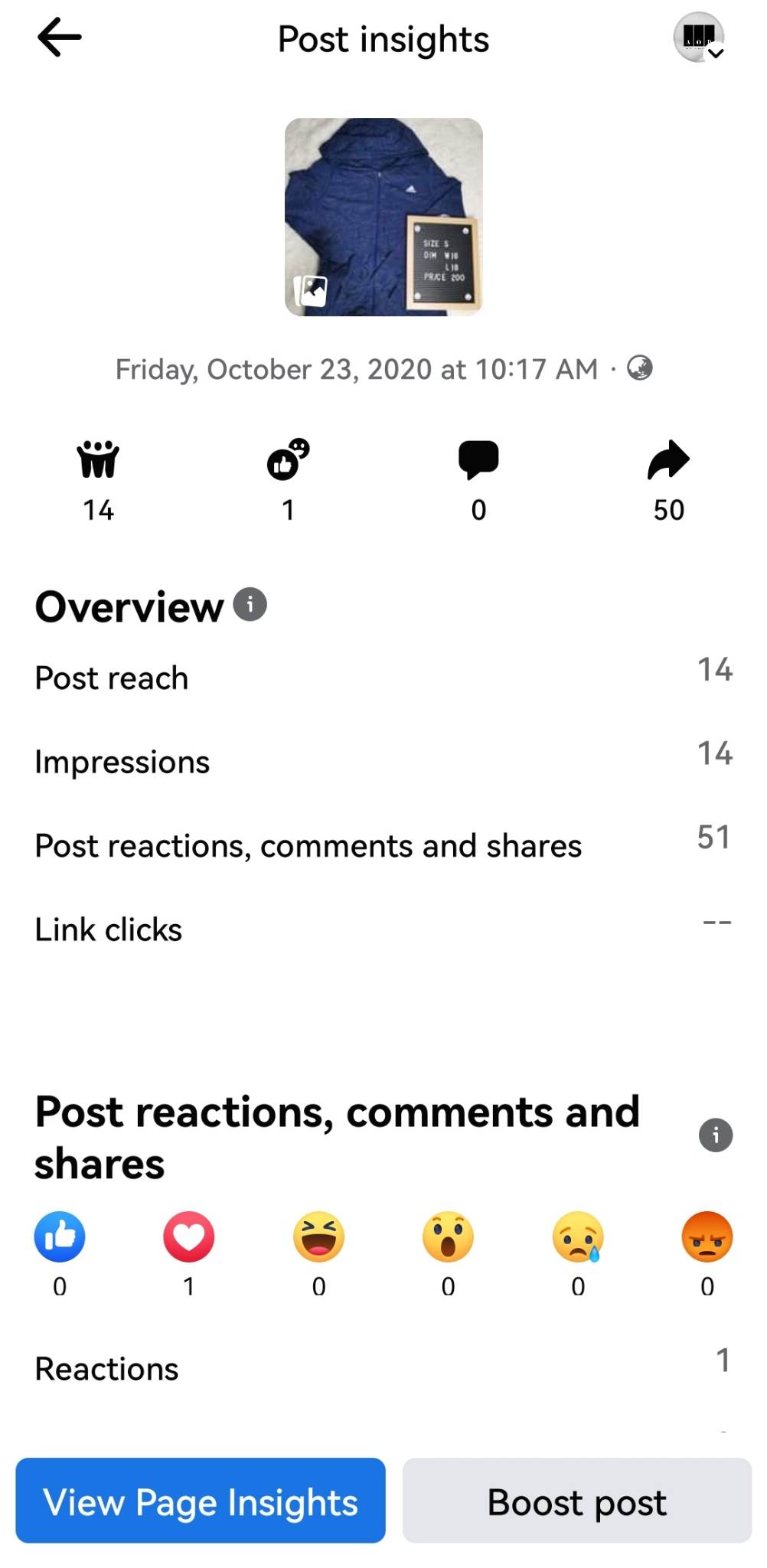Go back from Post insights
The image size is (767, 1568).
pos(60,38)
